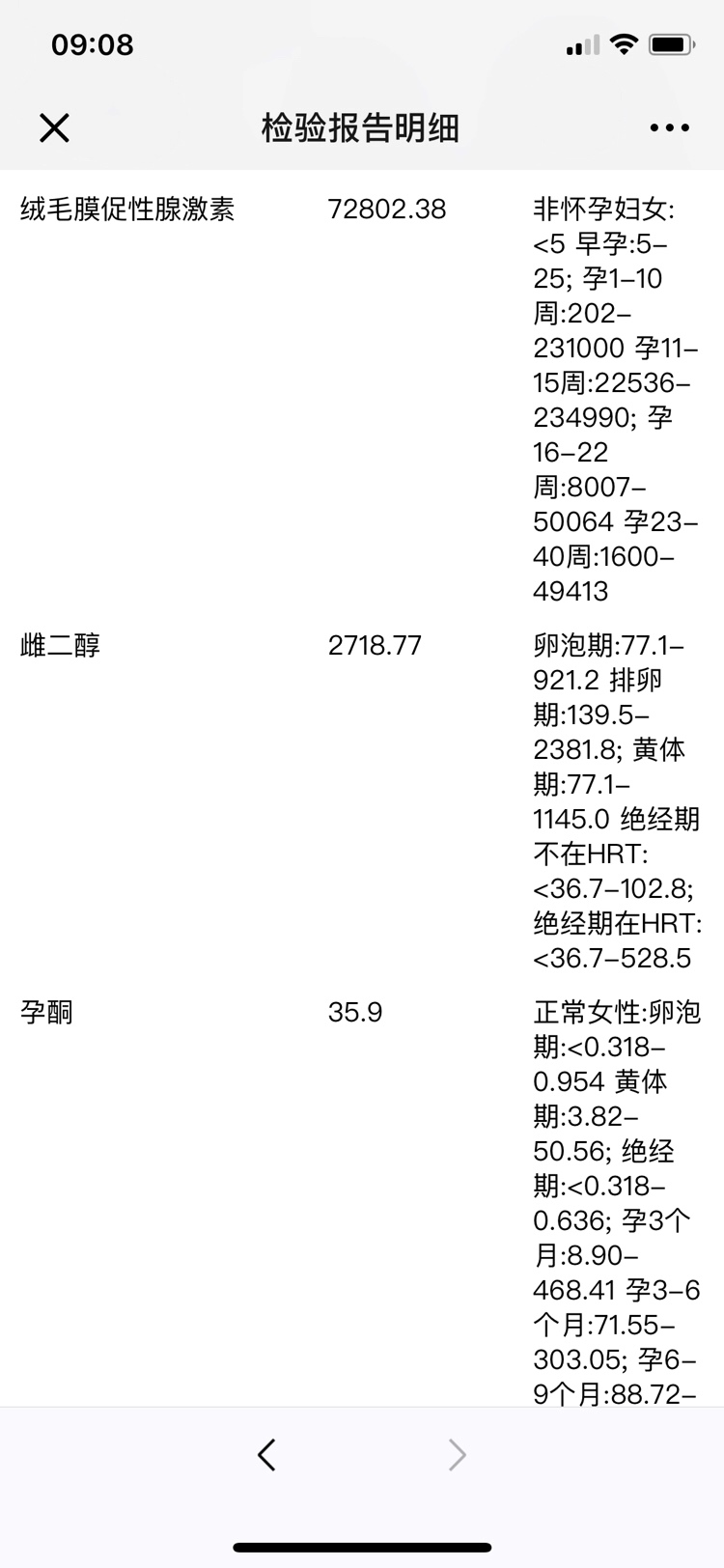Tap the forward arrow in bottom bar
The image size is (724, 1568).
[457, 1454]
